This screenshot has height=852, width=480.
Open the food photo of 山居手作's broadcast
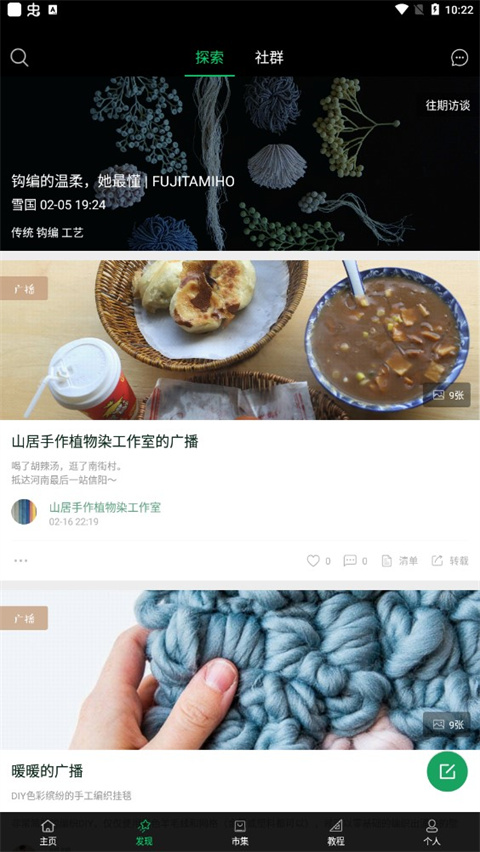coord(240,340)
